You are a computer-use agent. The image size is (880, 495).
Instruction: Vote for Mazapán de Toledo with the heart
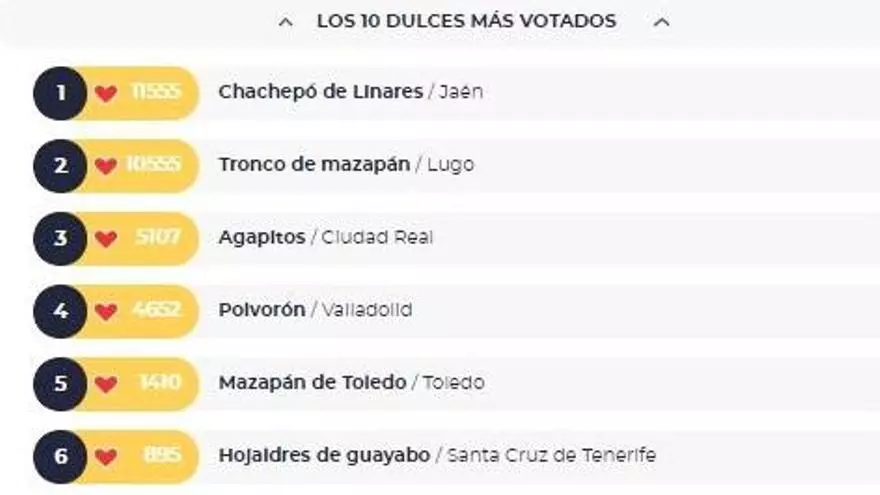pyautogui.click(x=106, y=384)
